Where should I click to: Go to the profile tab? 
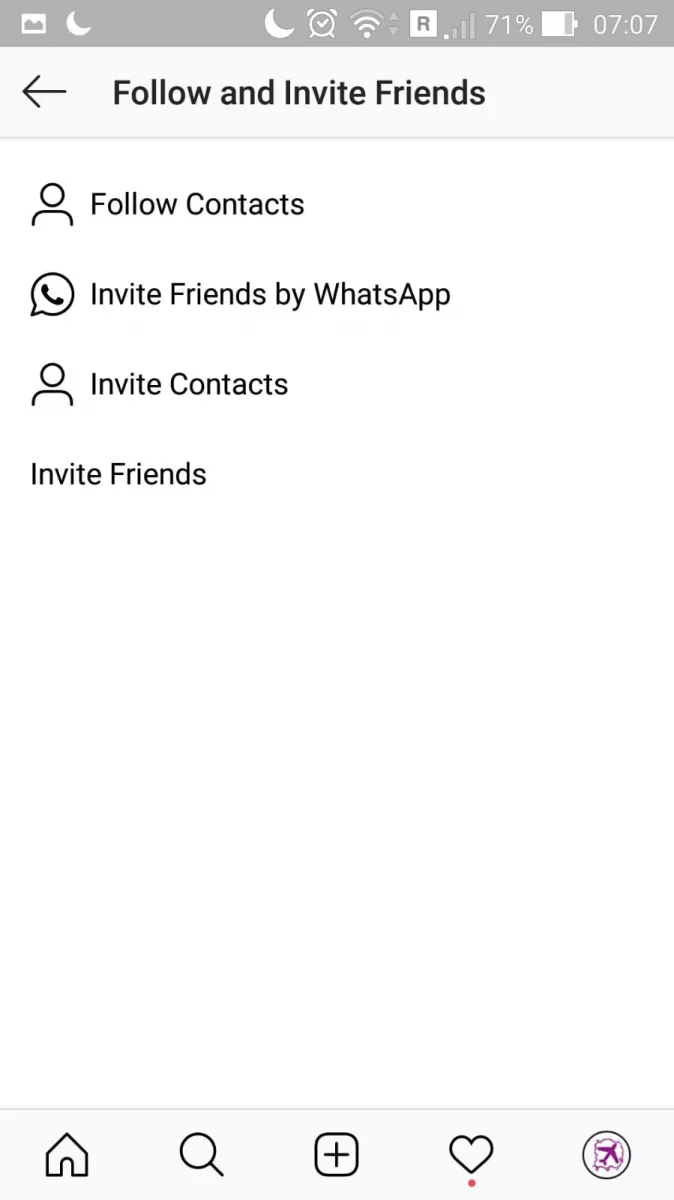point(606,1156)
